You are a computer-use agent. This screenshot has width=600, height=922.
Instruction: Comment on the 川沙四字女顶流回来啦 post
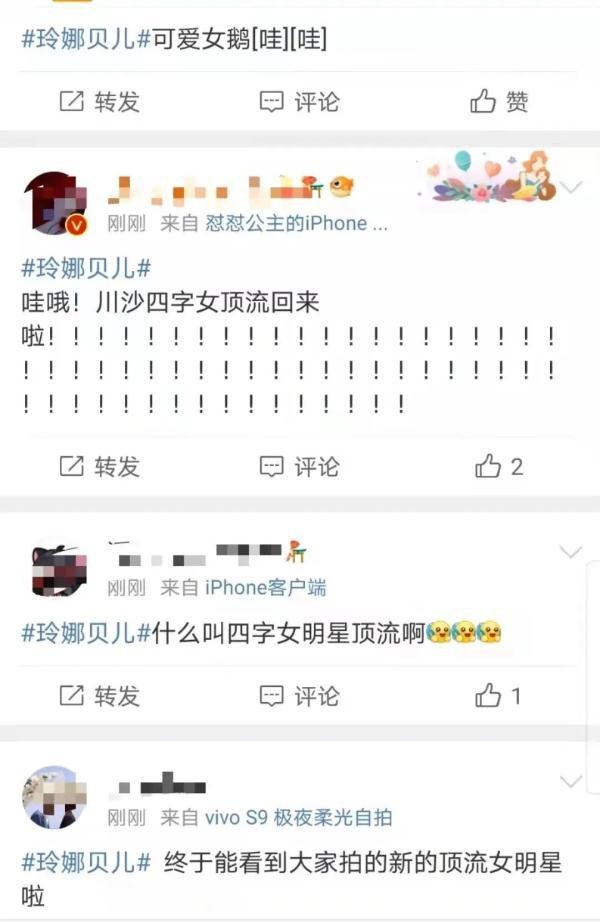(299, 466)
